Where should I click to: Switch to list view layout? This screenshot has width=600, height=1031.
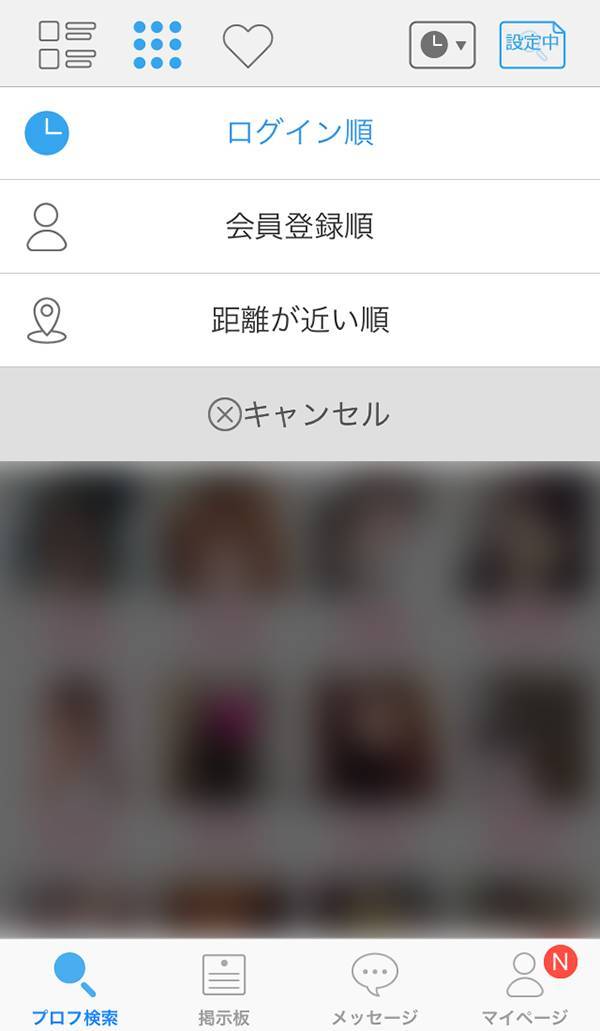point(67,45)
